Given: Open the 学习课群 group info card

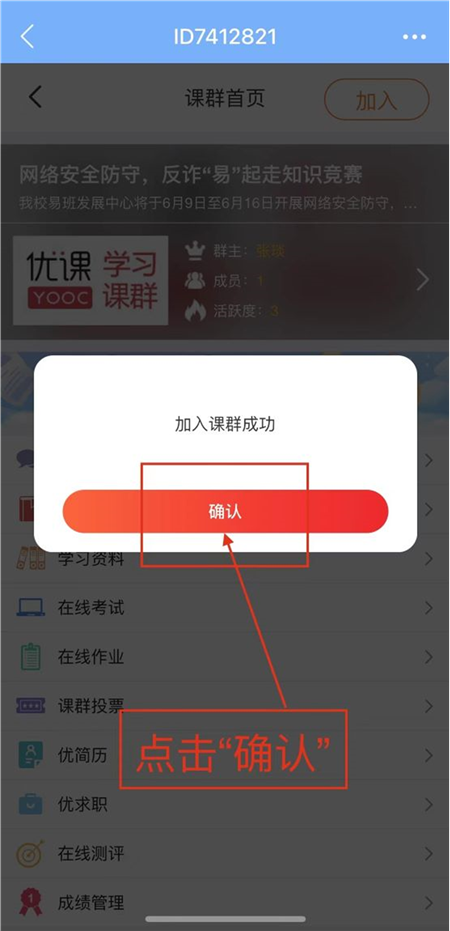Looking at the screenshot, I should pos(225,280).
